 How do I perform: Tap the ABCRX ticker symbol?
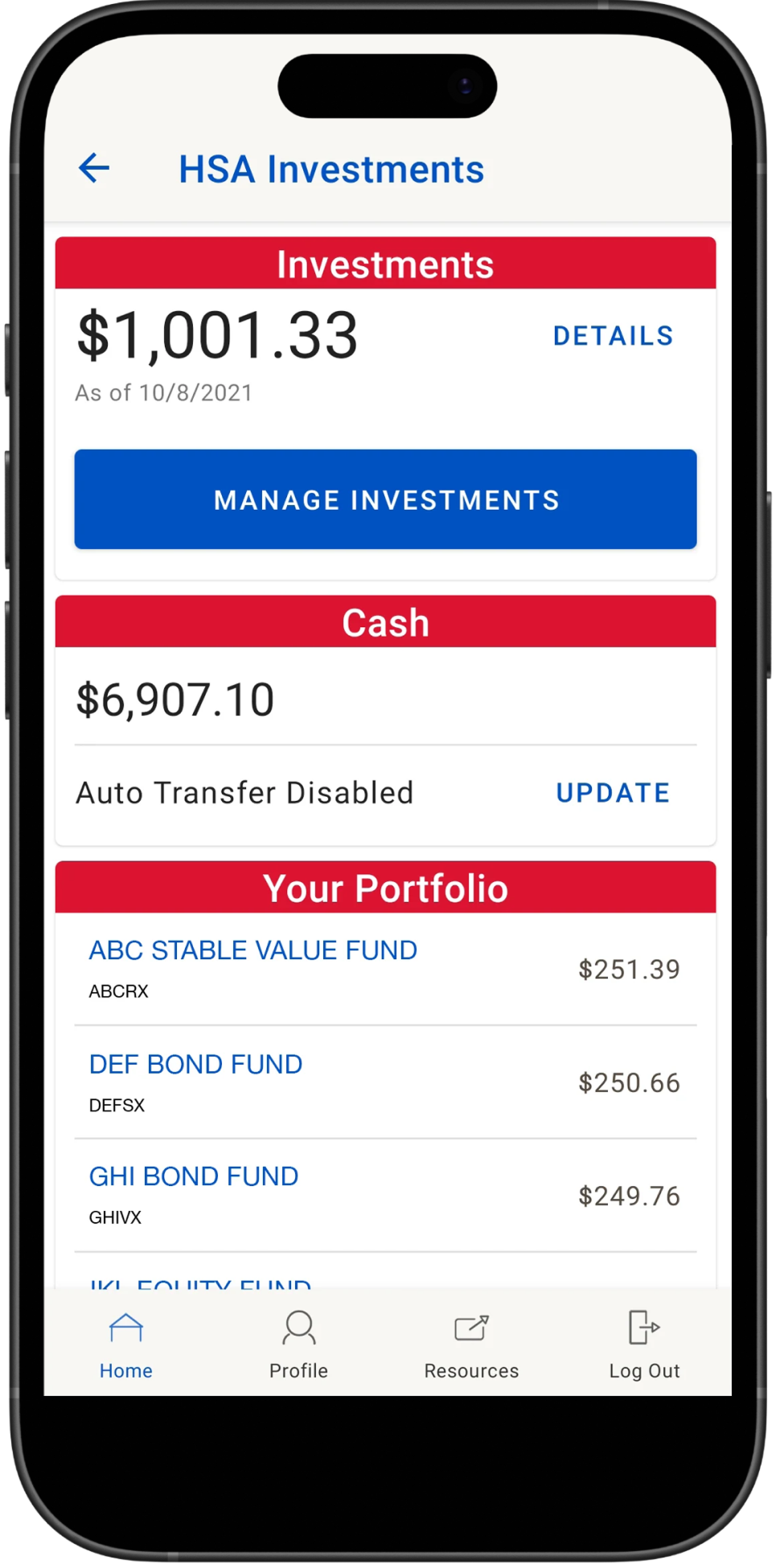tap(117, 991)
